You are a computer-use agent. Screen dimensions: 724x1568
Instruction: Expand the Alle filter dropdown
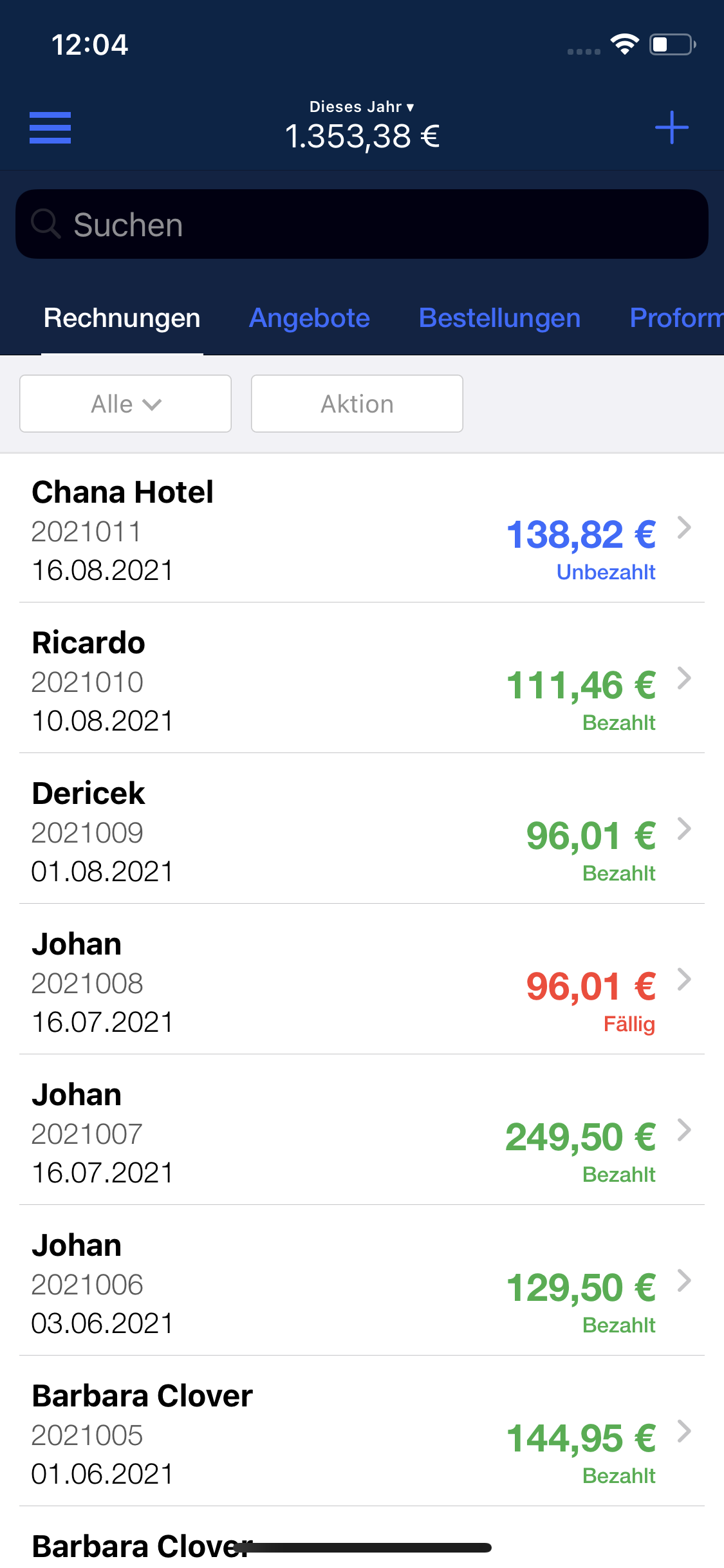pos(125,404)
